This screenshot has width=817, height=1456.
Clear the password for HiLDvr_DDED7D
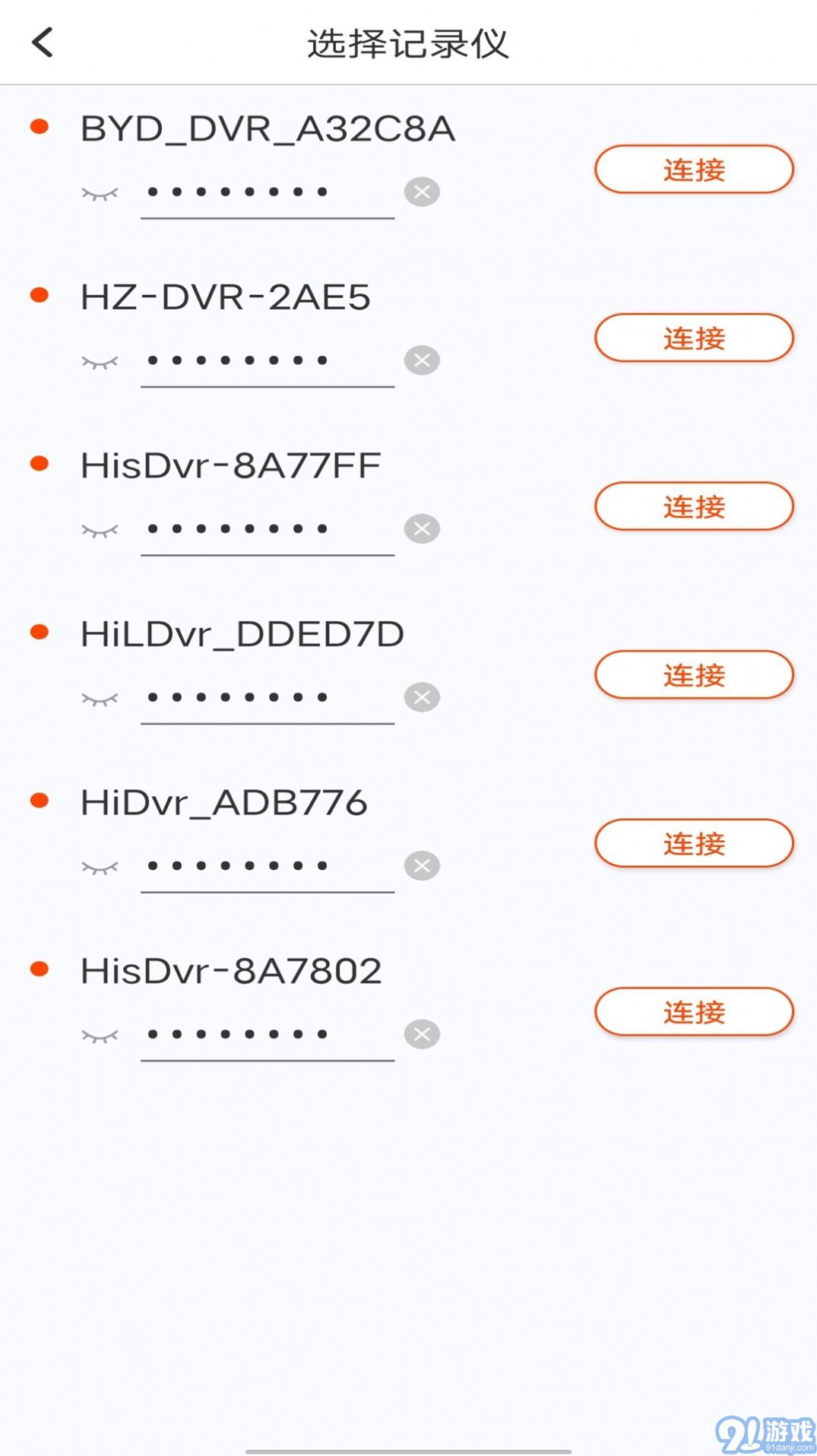point(422,696)
